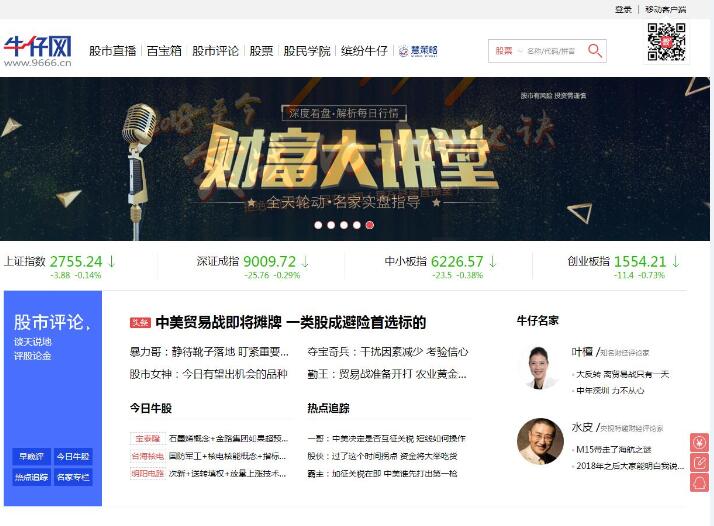Open the 股票 nav item
This screenshot has width=714, height=526.
261,50
